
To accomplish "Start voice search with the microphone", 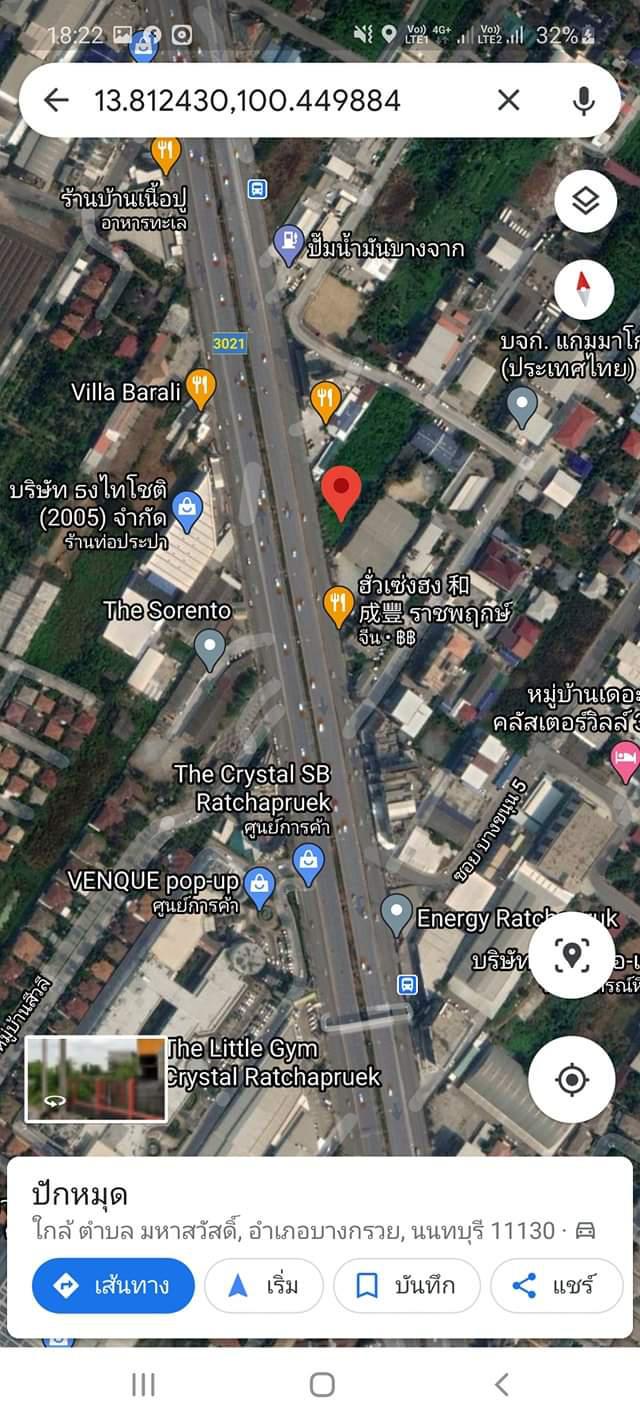I will [x=584, y=100].
